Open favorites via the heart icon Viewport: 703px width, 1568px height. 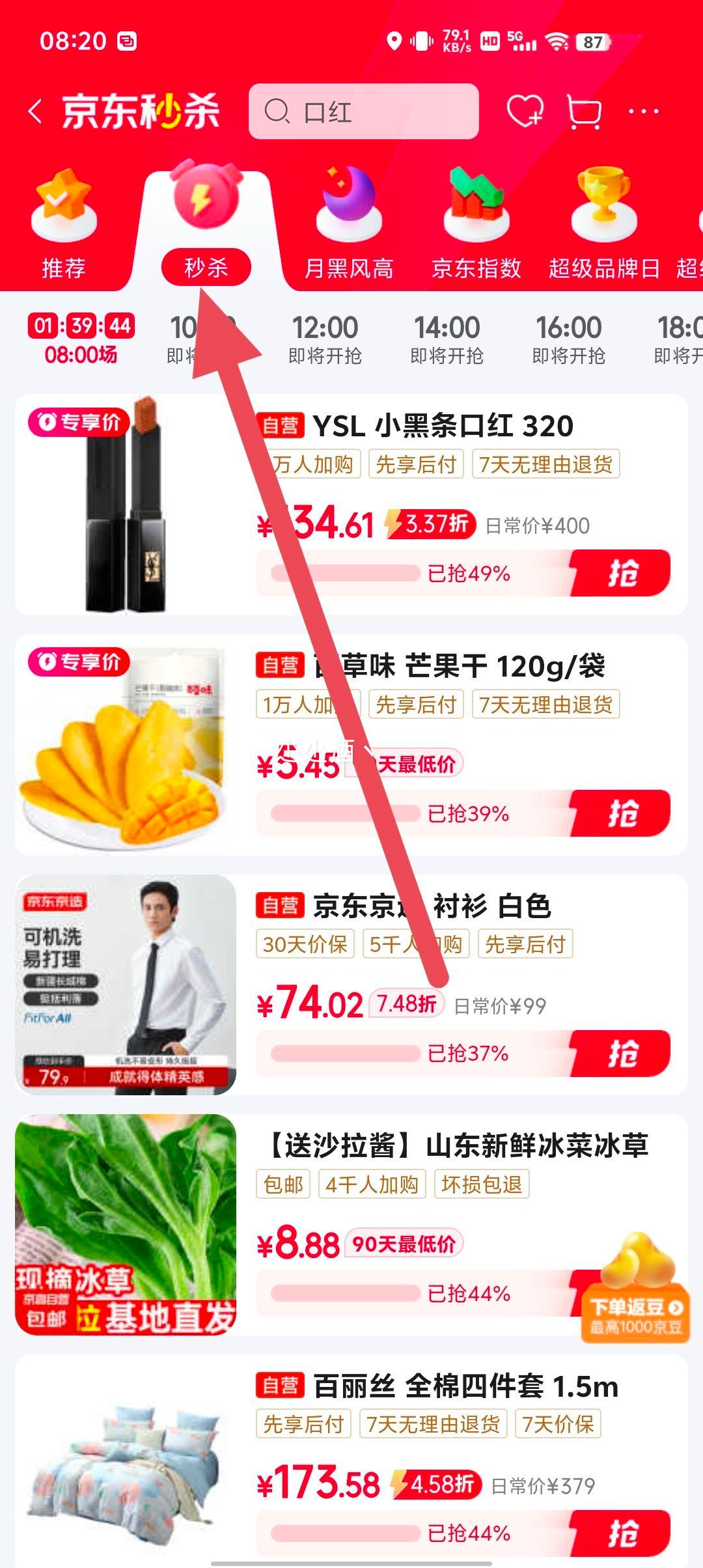(x=527, y=112)
